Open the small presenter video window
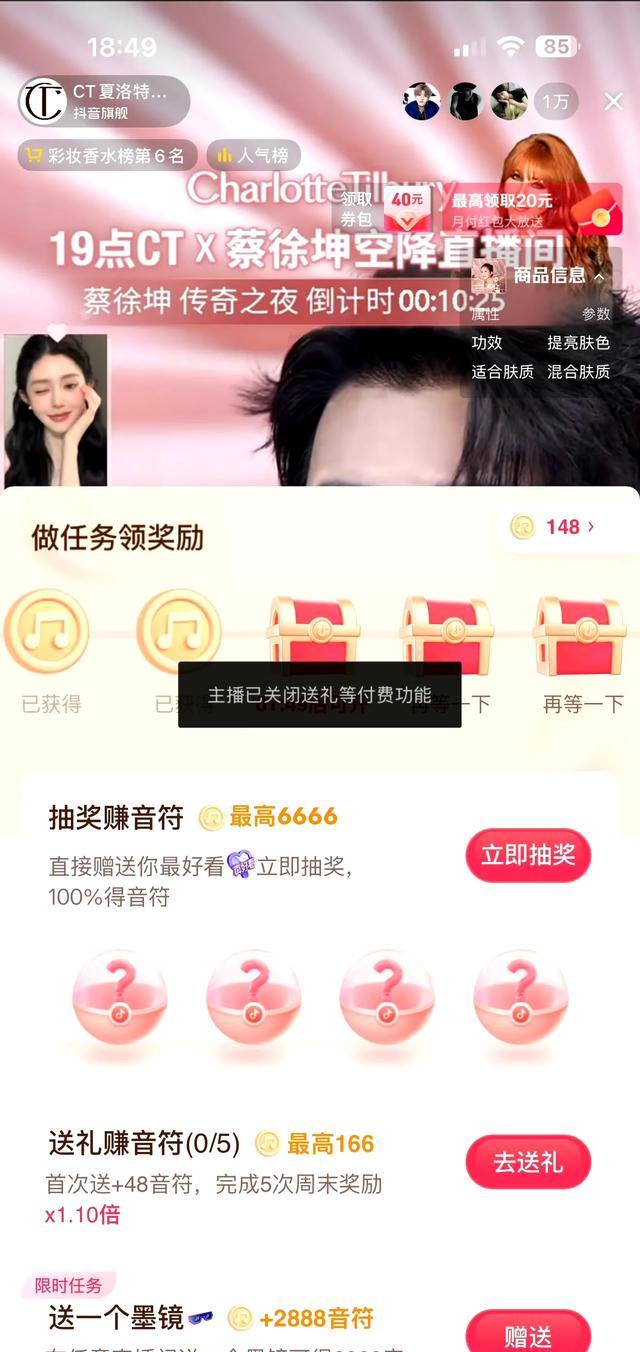The width and height of the screenshot is (640, 1352). click(56, 410)
